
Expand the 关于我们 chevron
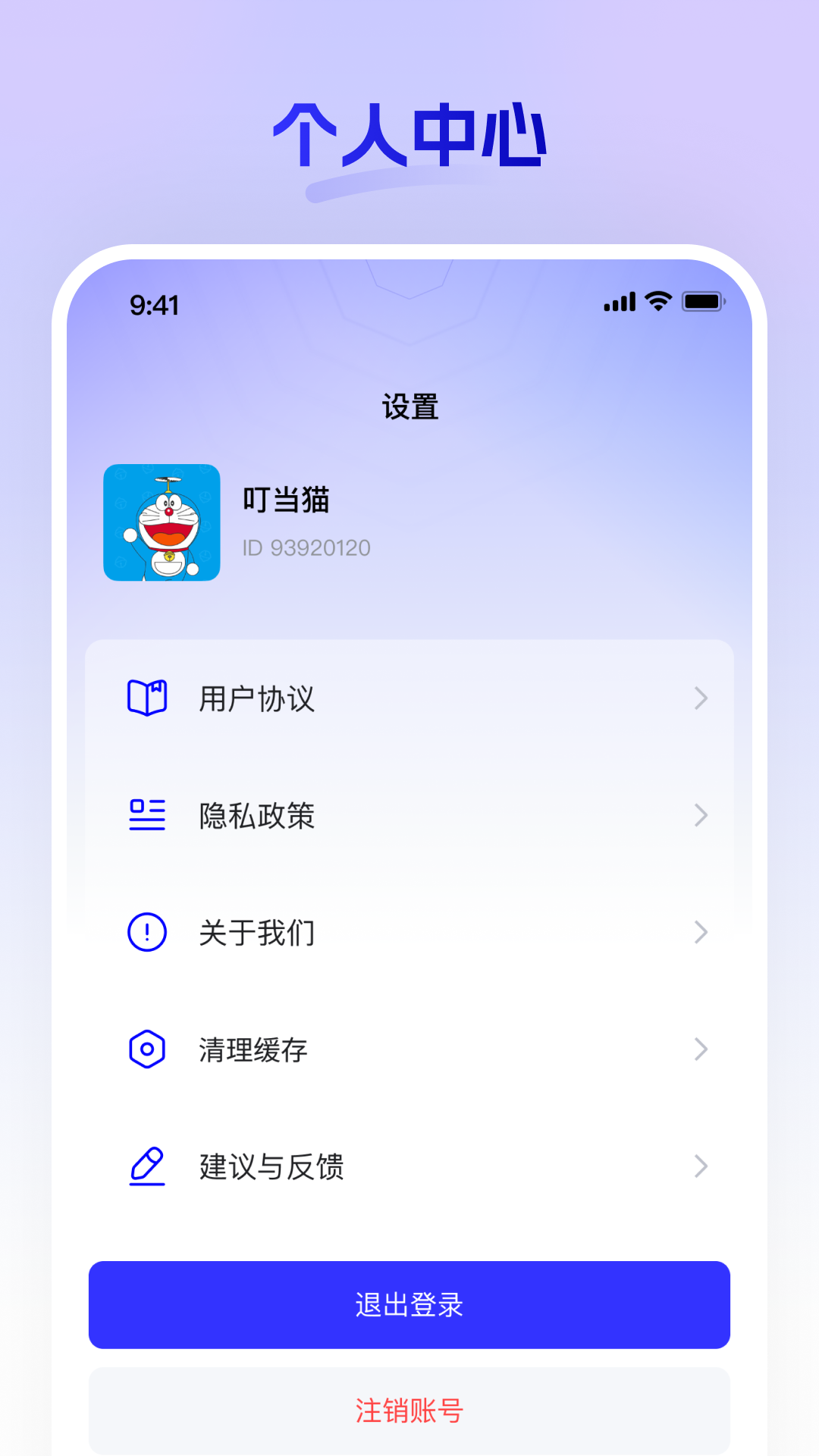click(701, 933)
